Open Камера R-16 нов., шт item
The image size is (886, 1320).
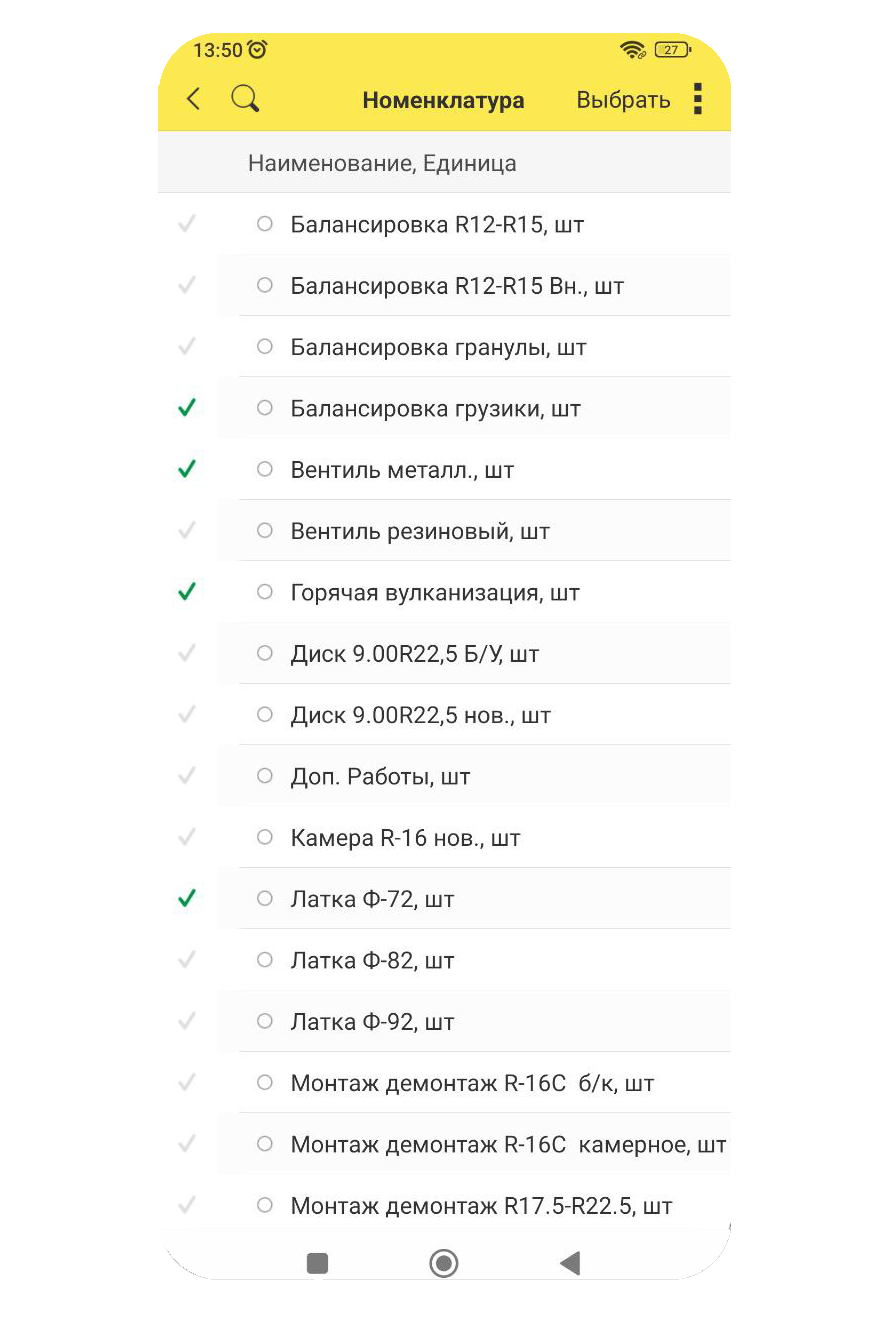tap(405, 838)
